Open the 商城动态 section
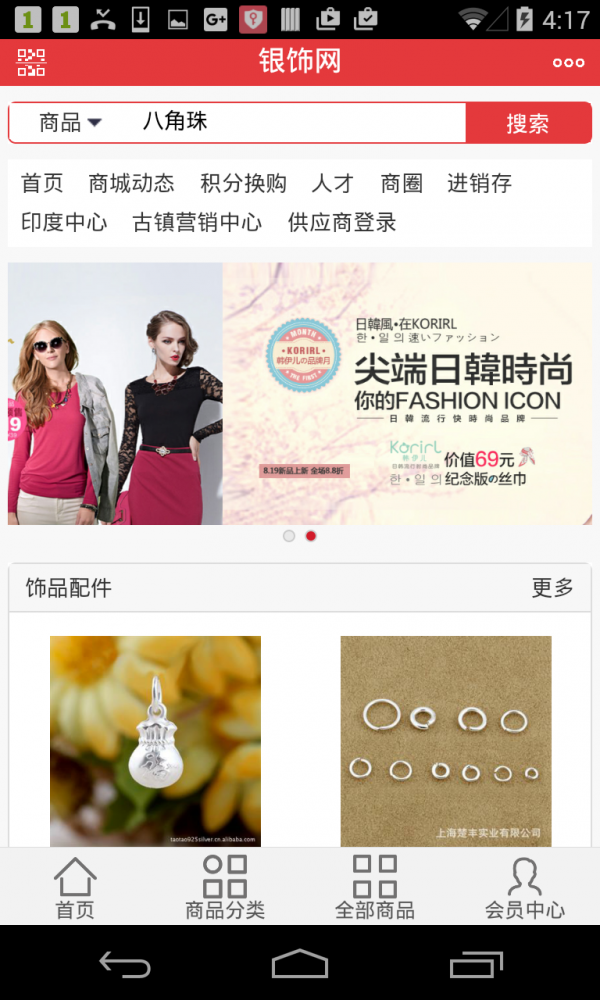 [x=131, y=183]
